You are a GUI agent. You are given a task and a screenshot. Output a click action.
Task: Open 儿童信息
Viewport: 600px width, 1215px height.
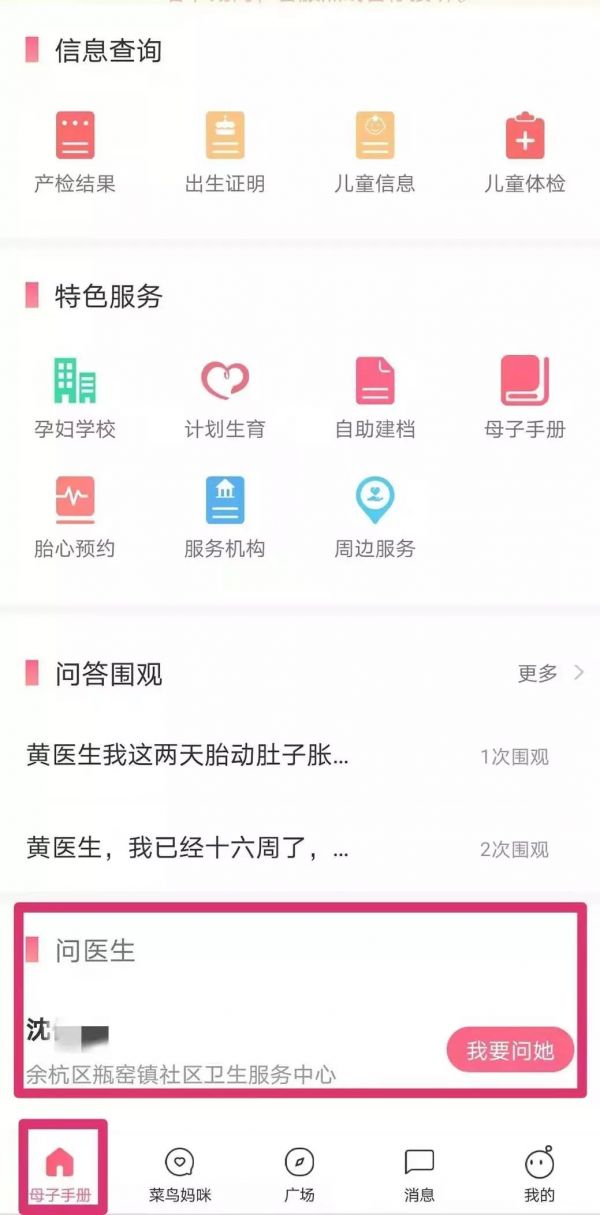click(x=375, y=153)
